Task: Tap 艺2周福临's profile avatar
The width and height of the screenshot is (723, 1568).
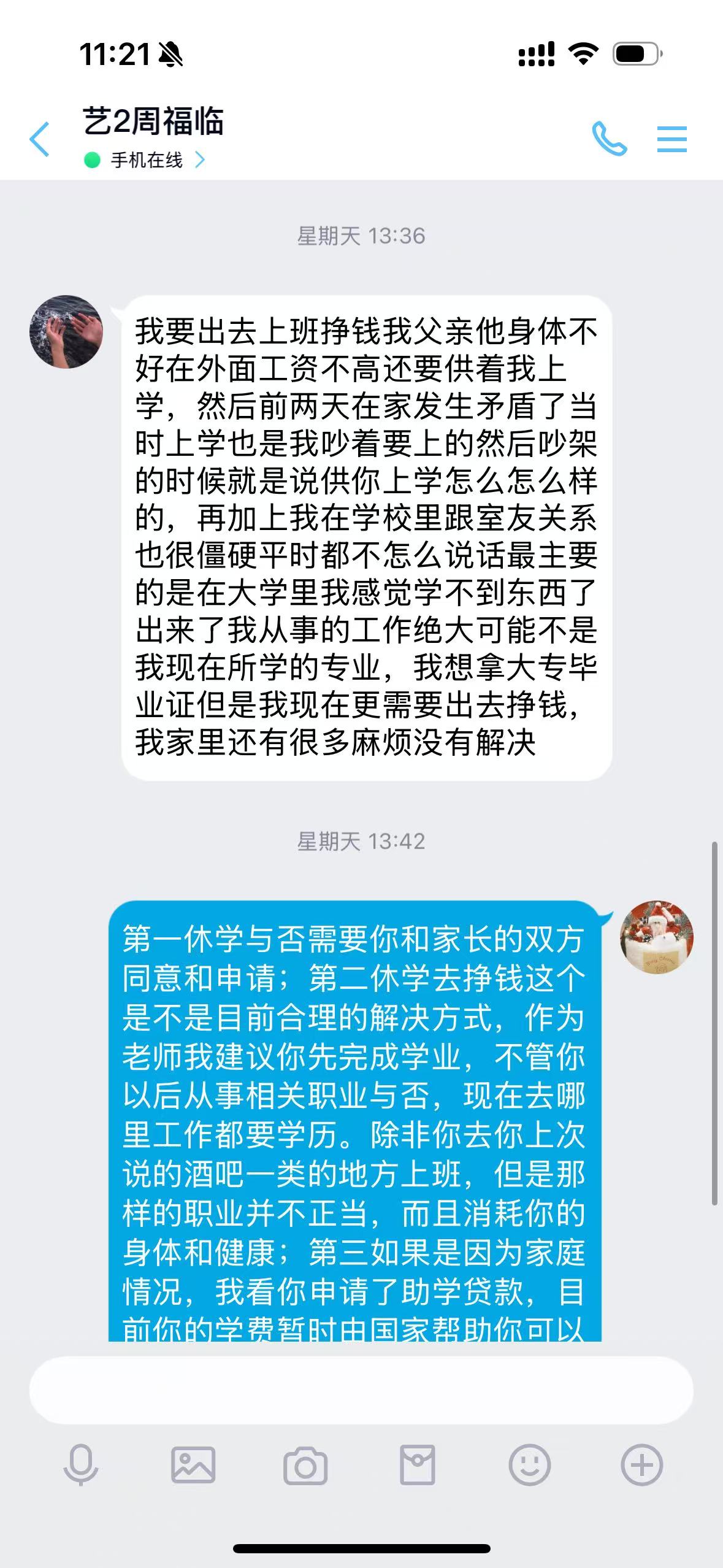Action: coord(66,332)
